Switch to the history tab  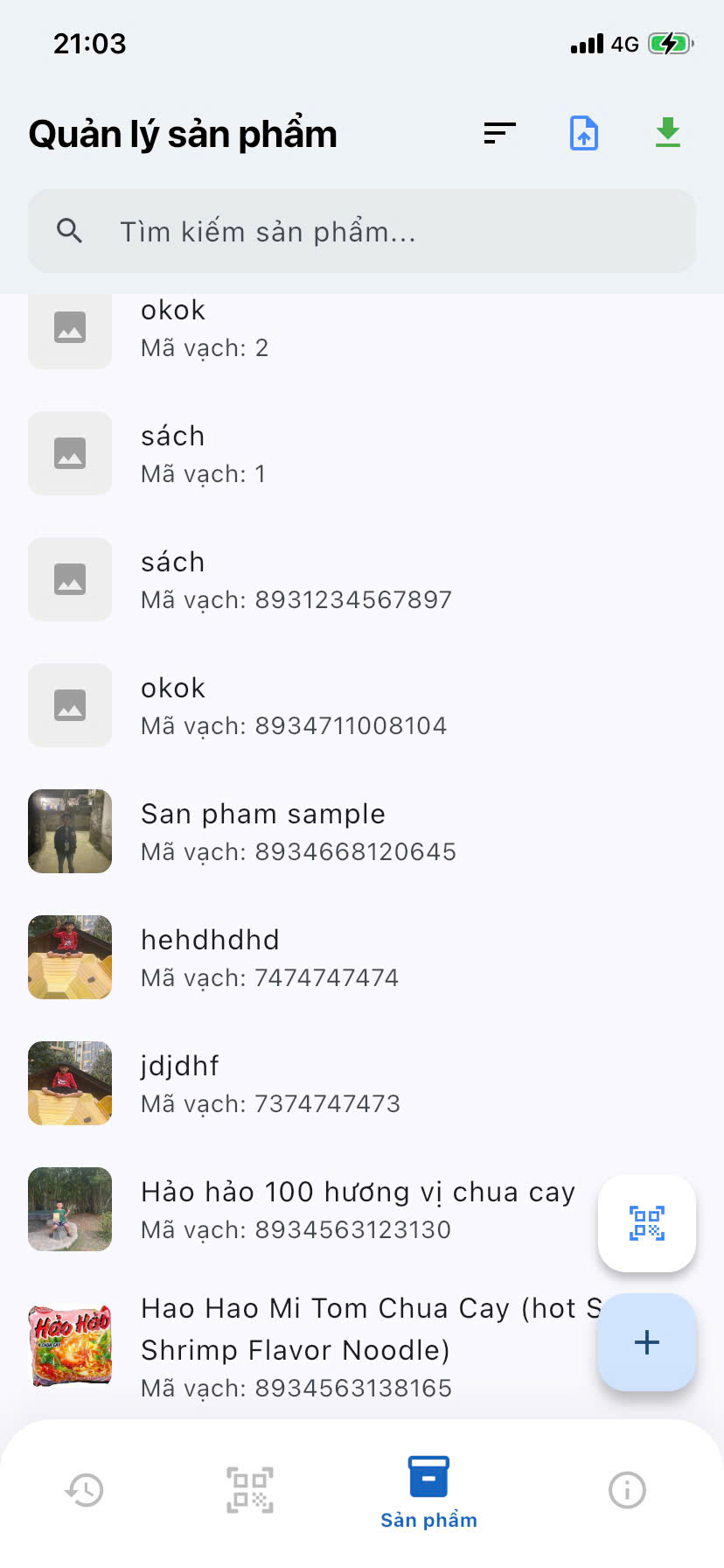[x=85, y=1489]
